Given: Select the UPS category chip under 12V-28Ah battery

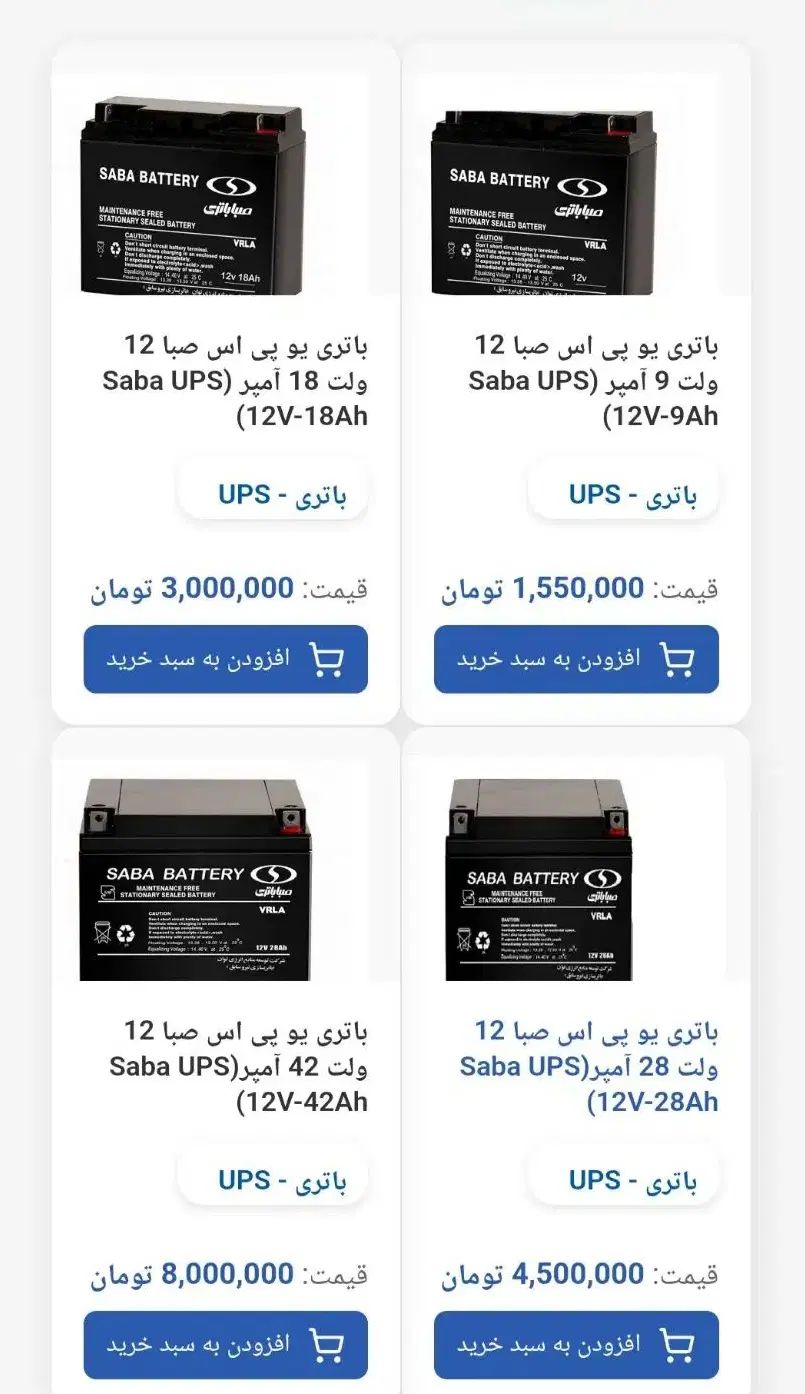Looking at the screenshot, I should pos(624,1180).
